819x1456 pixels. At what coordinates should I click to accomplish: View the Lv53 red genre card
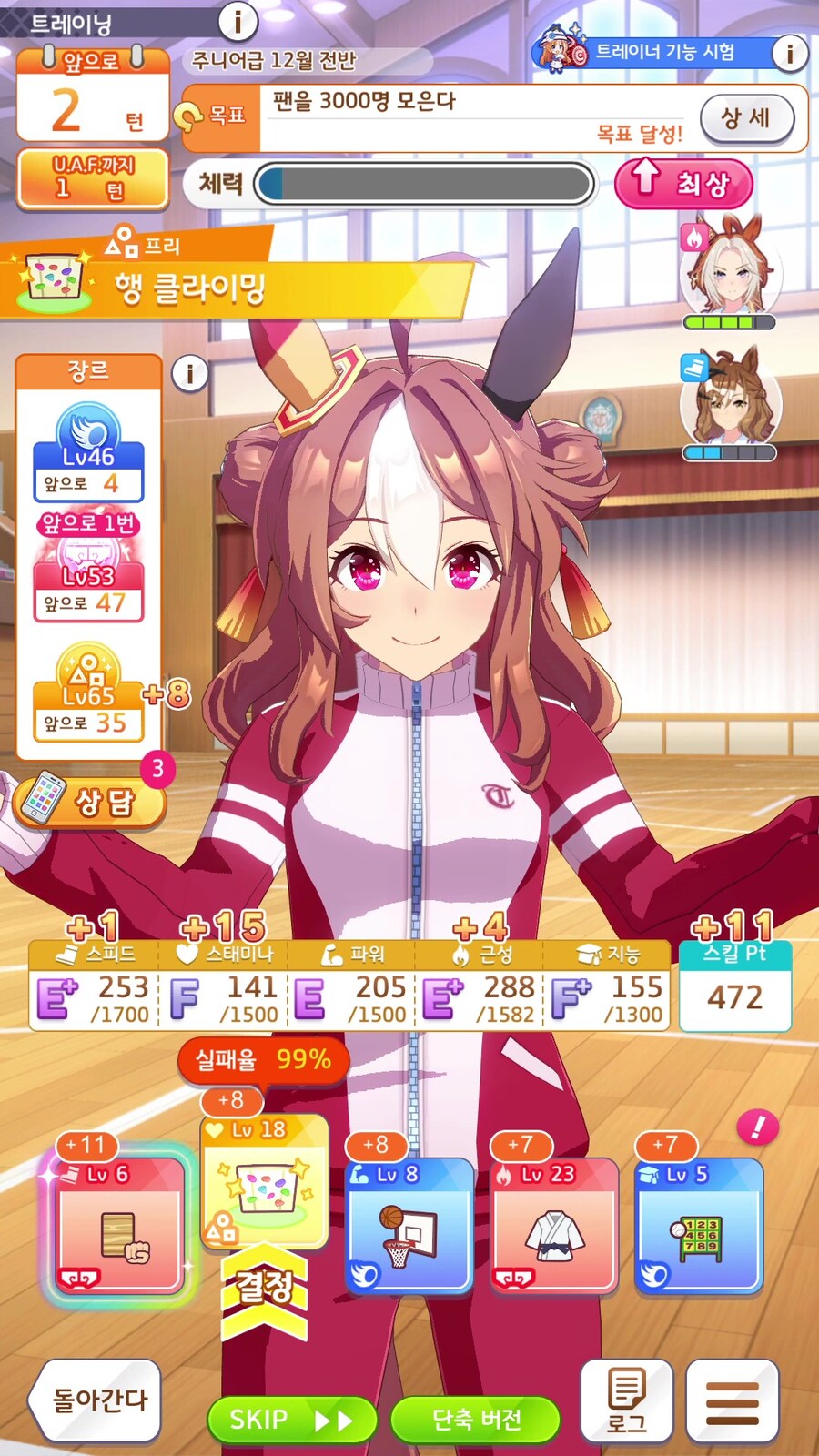88,578
